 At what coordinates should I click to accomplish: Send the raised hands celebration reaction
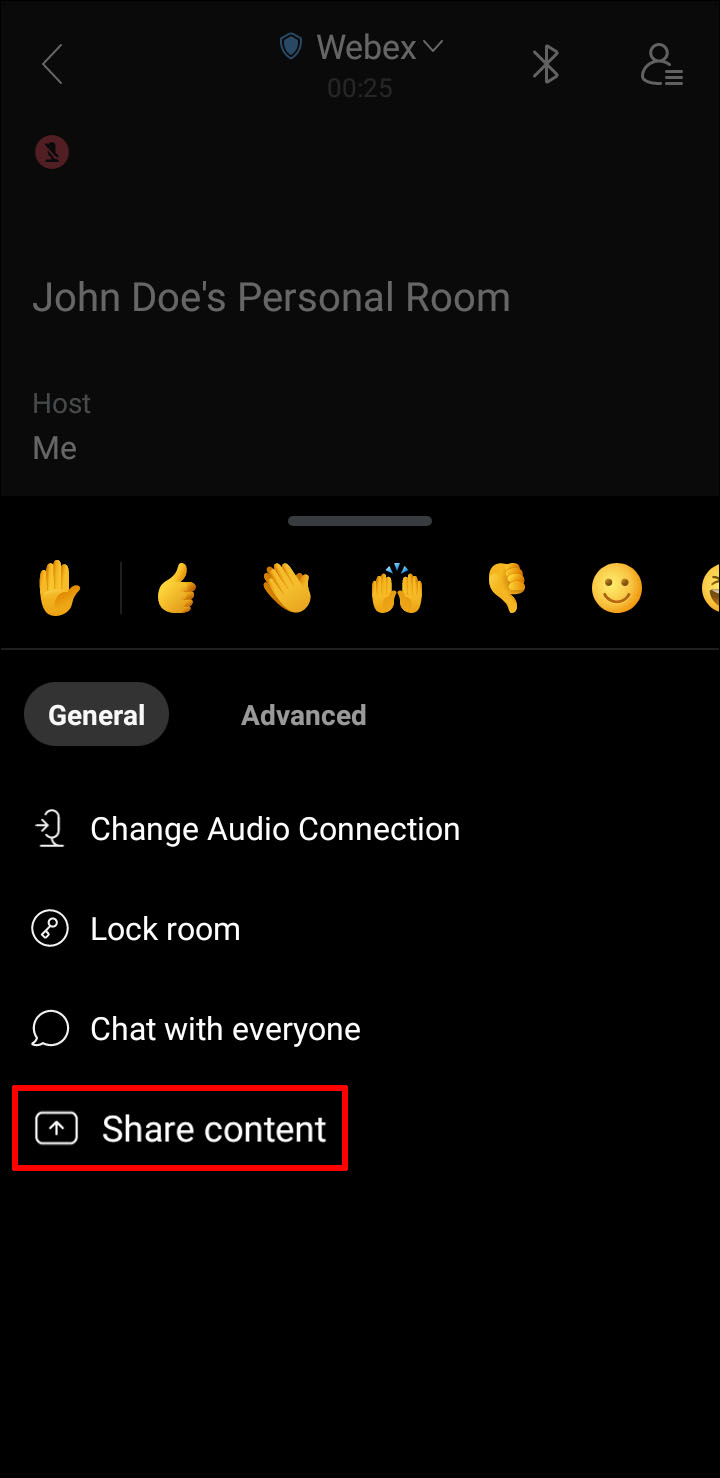[x=397, y=588]
